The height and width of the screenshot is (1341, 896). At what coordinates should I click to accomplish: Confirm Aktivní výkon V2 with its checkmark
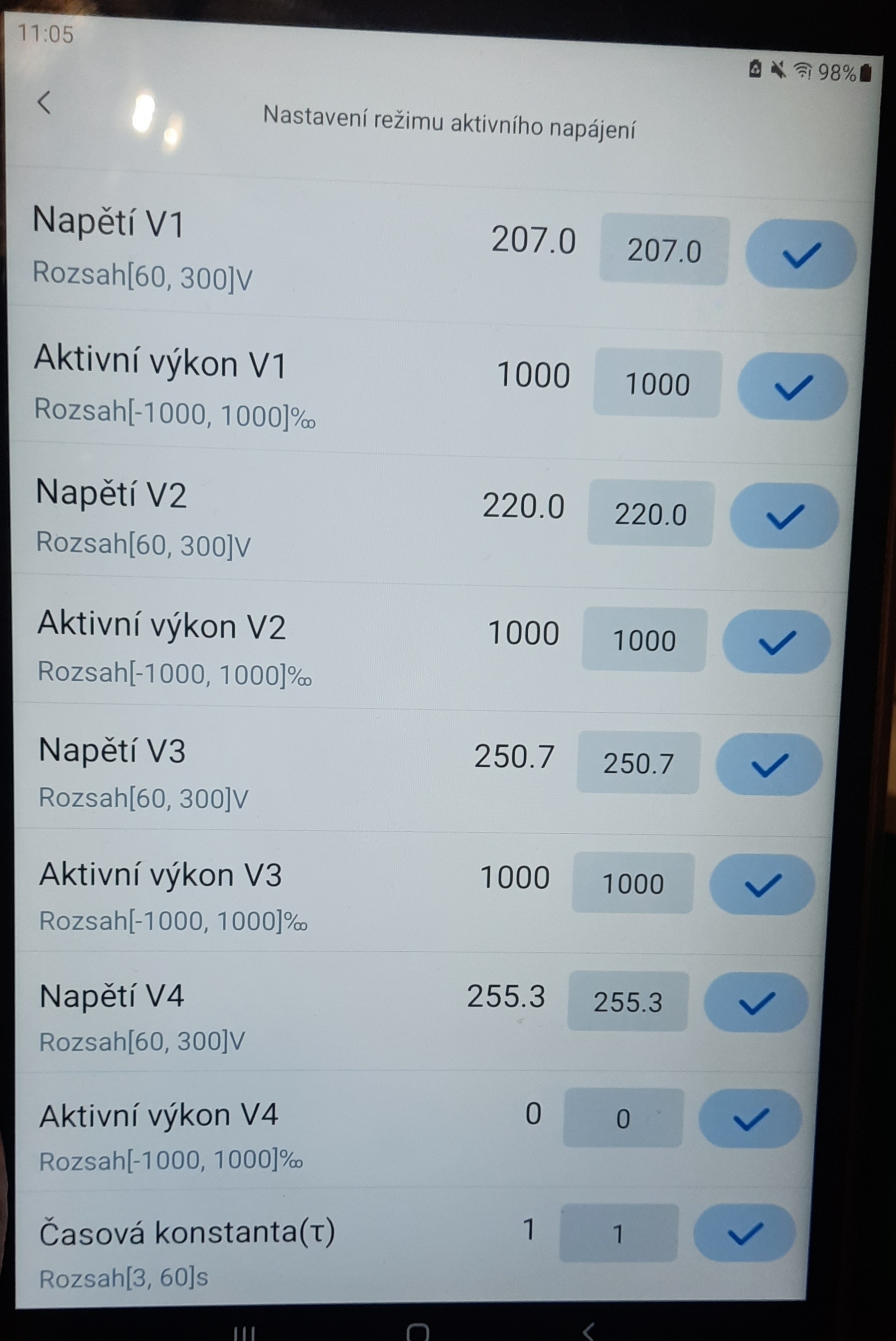776,642
